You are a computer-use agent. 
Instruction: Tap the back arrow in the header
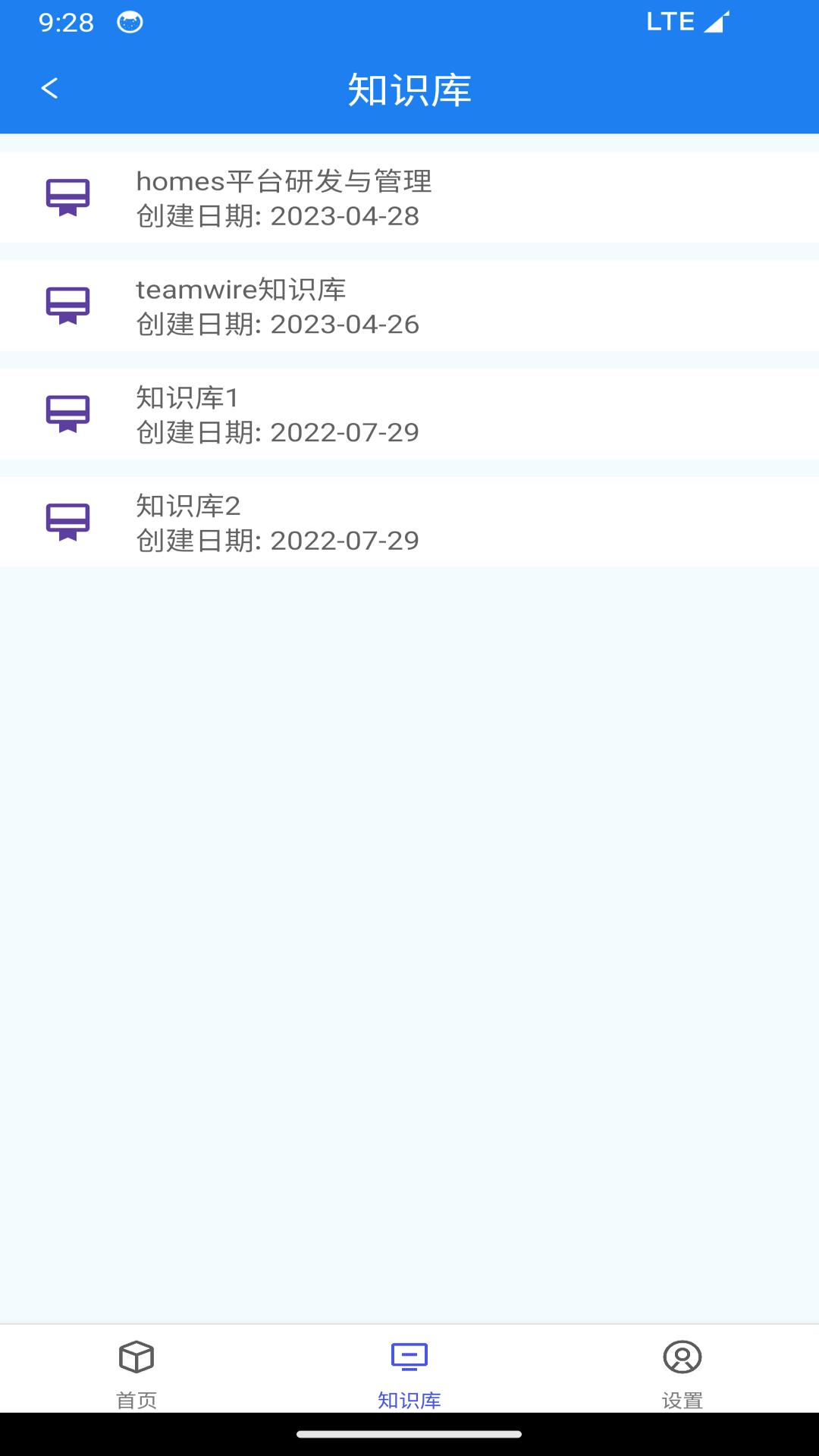(50, 88)
